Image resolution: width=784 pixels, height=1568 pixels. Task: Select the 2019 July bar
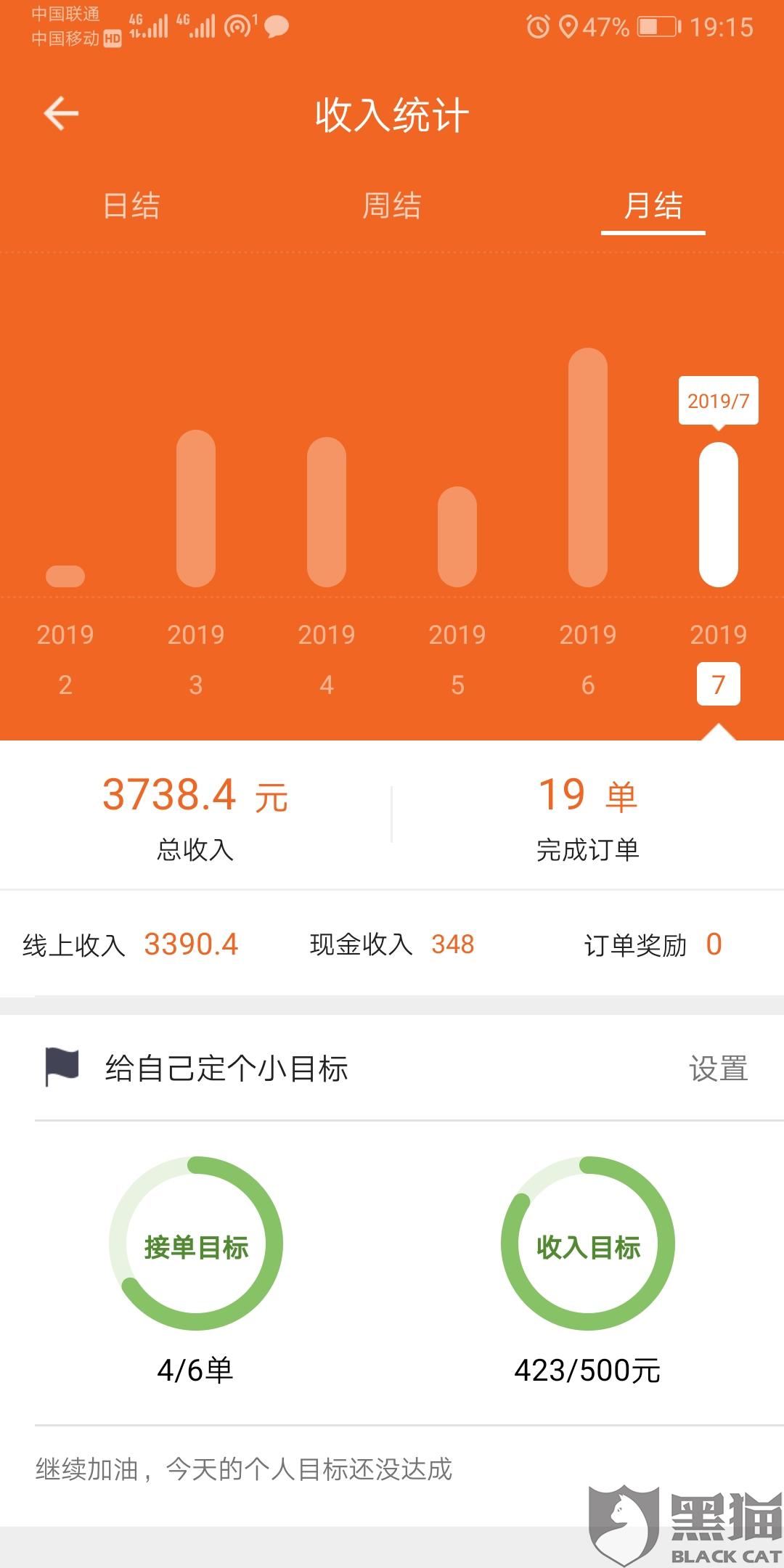tap(719, 515)
